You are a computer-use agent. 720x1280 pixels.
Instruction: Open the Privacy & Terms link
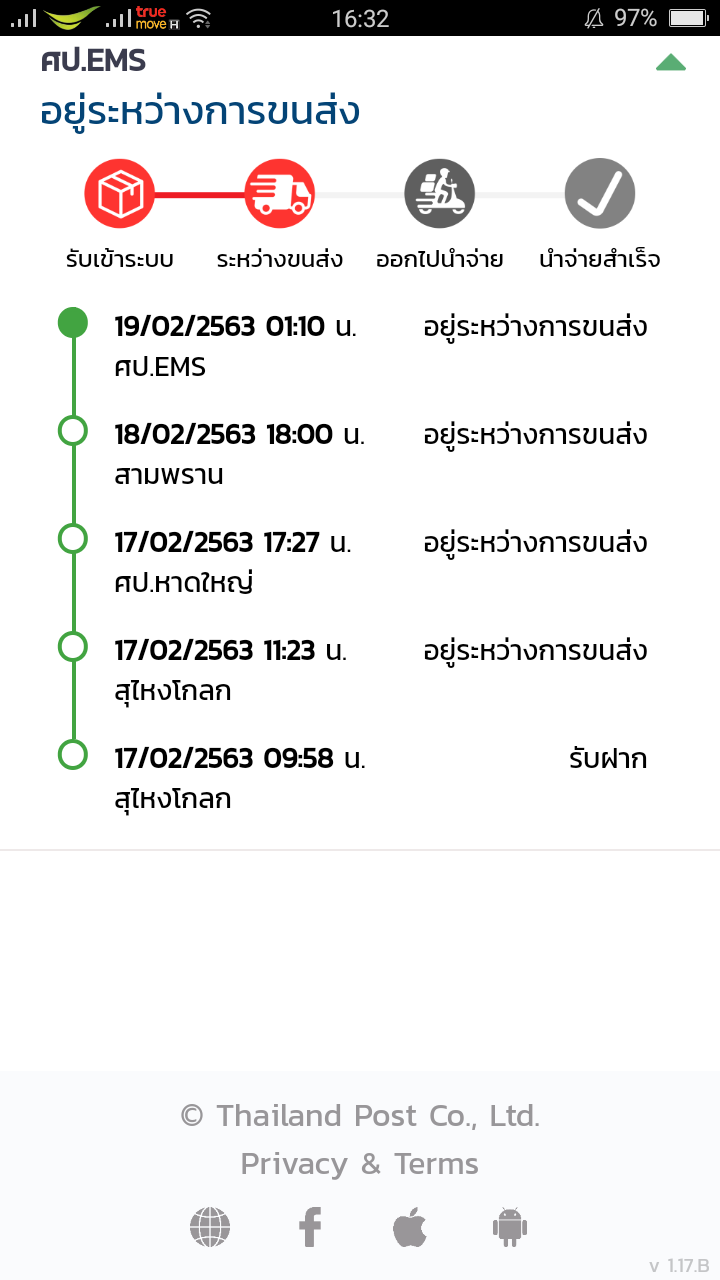(360, 1164)
